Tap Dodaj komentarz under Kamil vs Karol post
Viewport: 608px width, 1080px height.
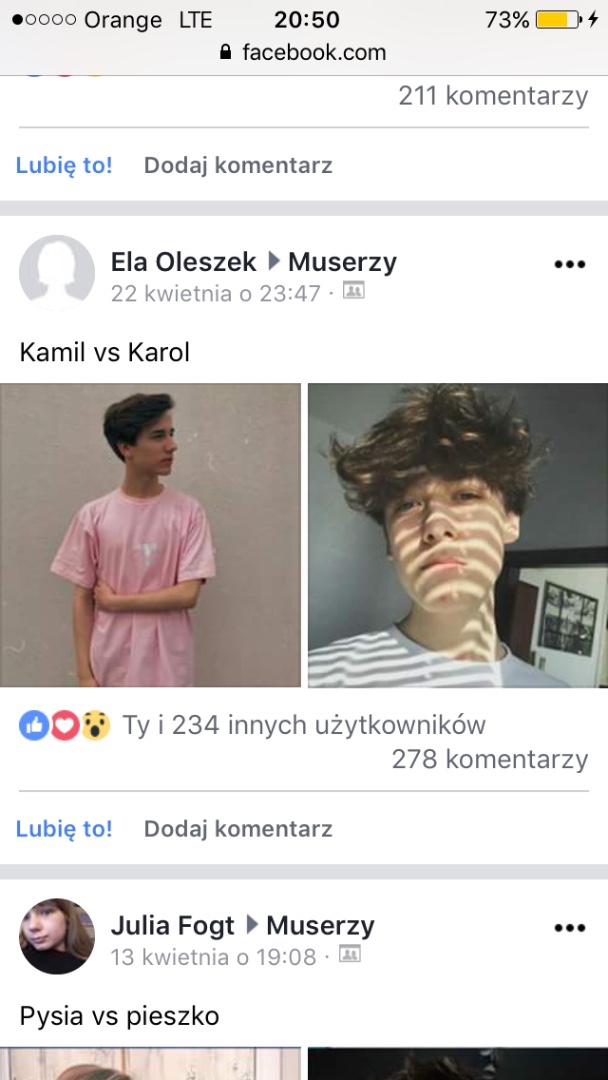[x=238, y=829]
